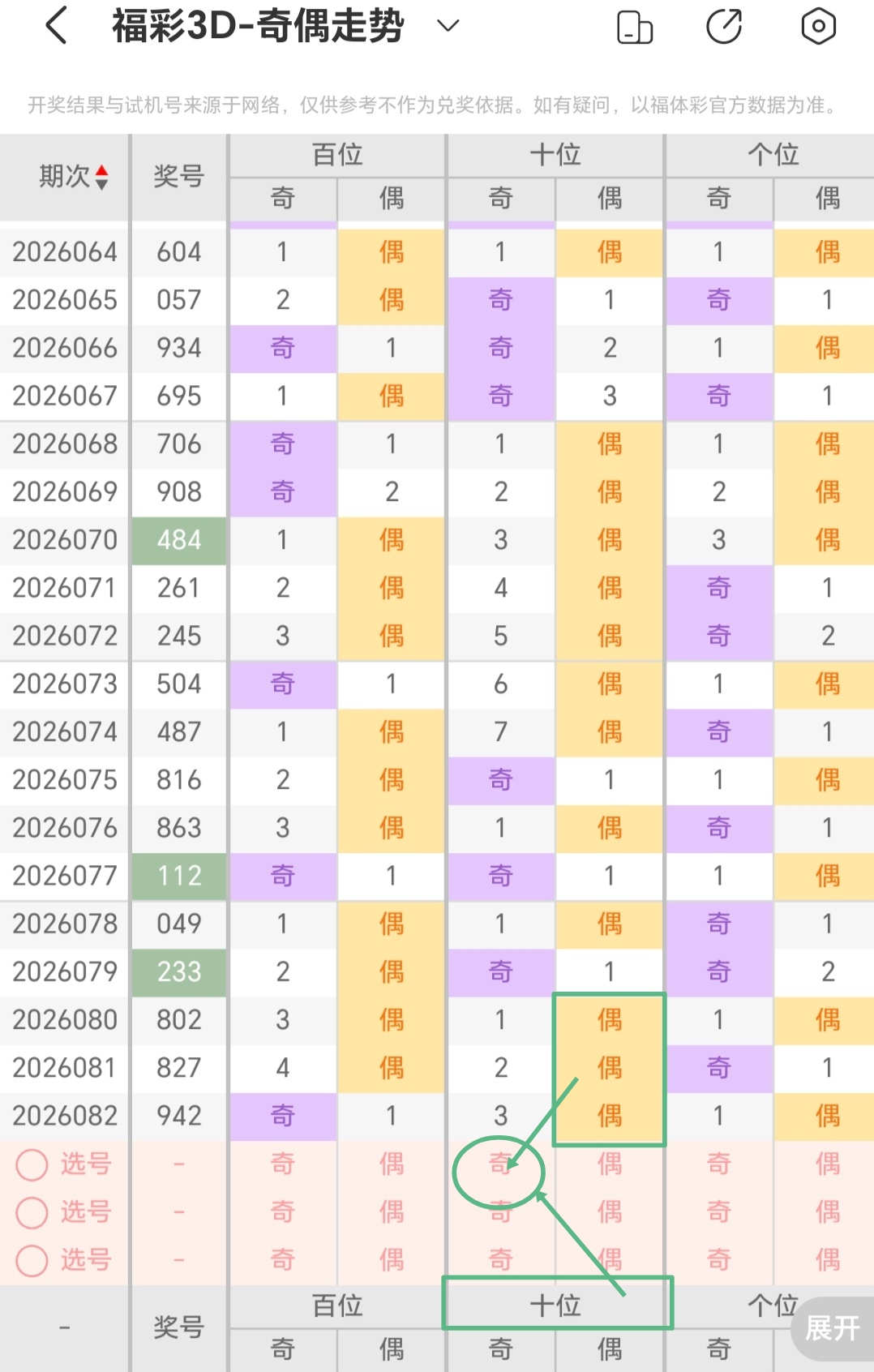The height and width of the screenshot is (1372, 874).
Task: Share this trend chart
Action: tap(724, 27)
